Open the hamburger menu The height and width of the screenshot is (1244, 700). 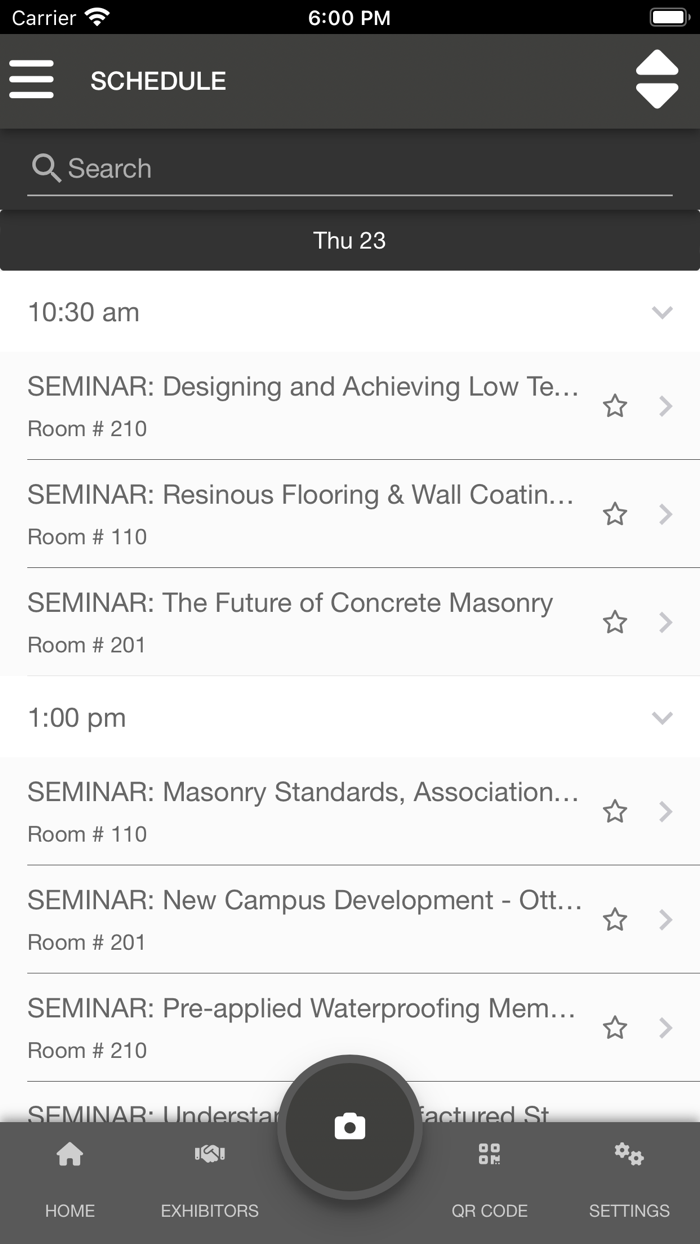[31, 80]
